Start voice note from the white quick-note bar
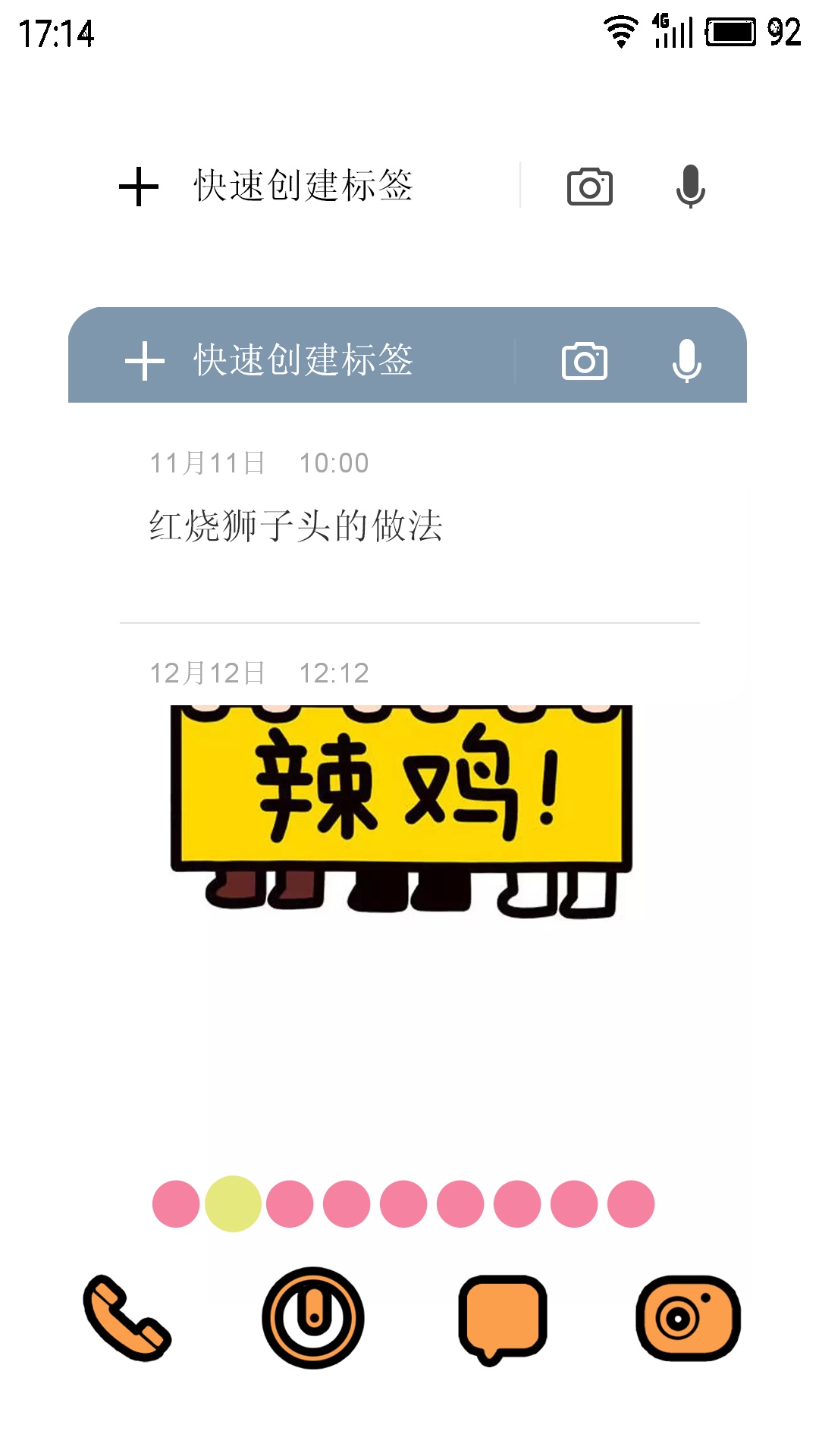 click(690, 187)
